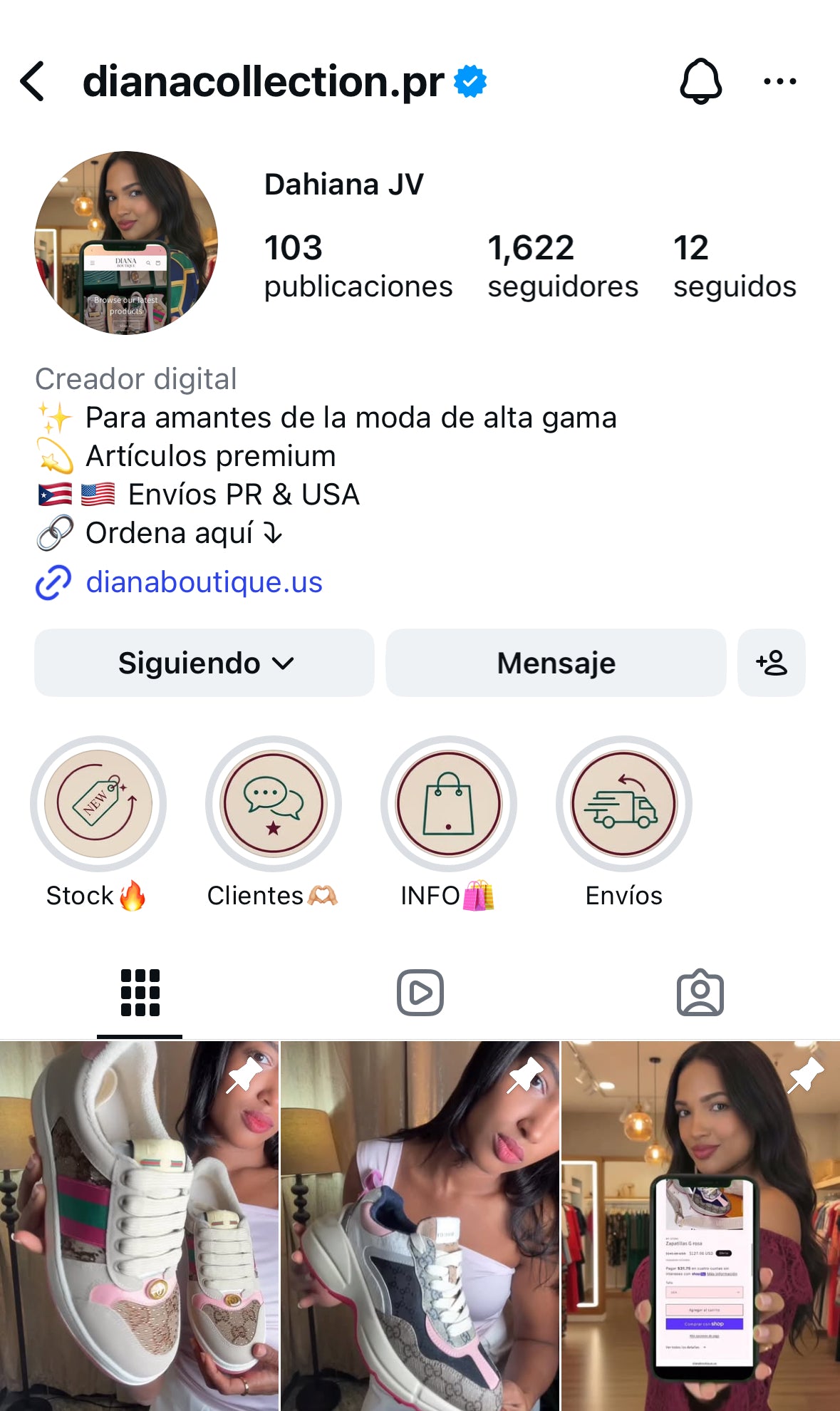
Task: Show the 1,622 seguidores list
Action: (562, 266)
